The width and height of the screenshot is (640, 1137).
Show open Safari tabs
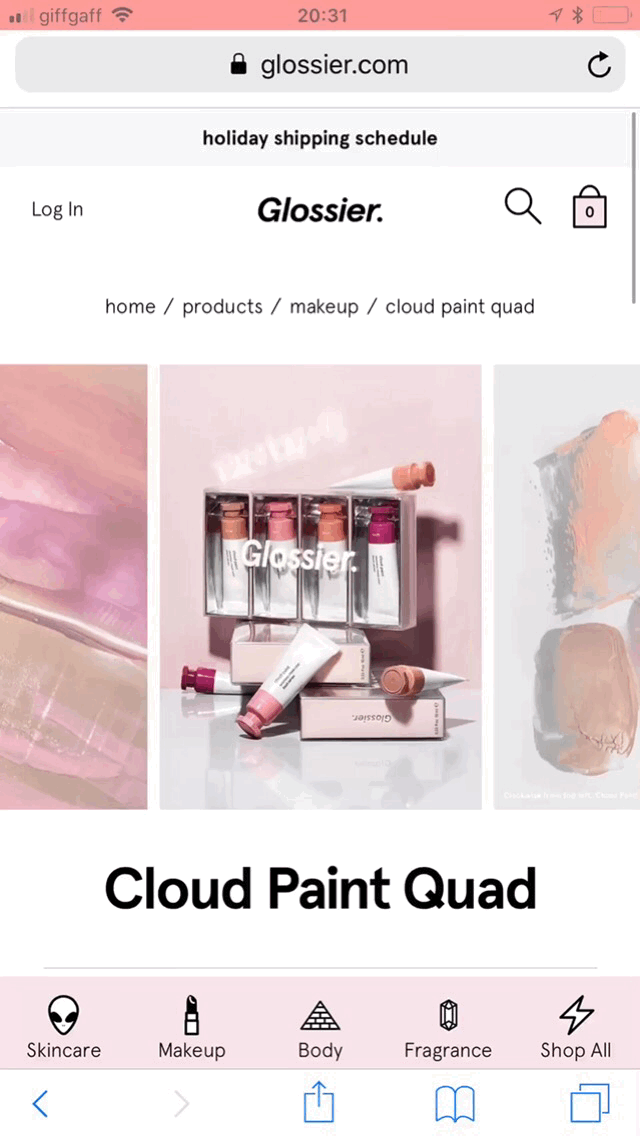point(590,1104)
